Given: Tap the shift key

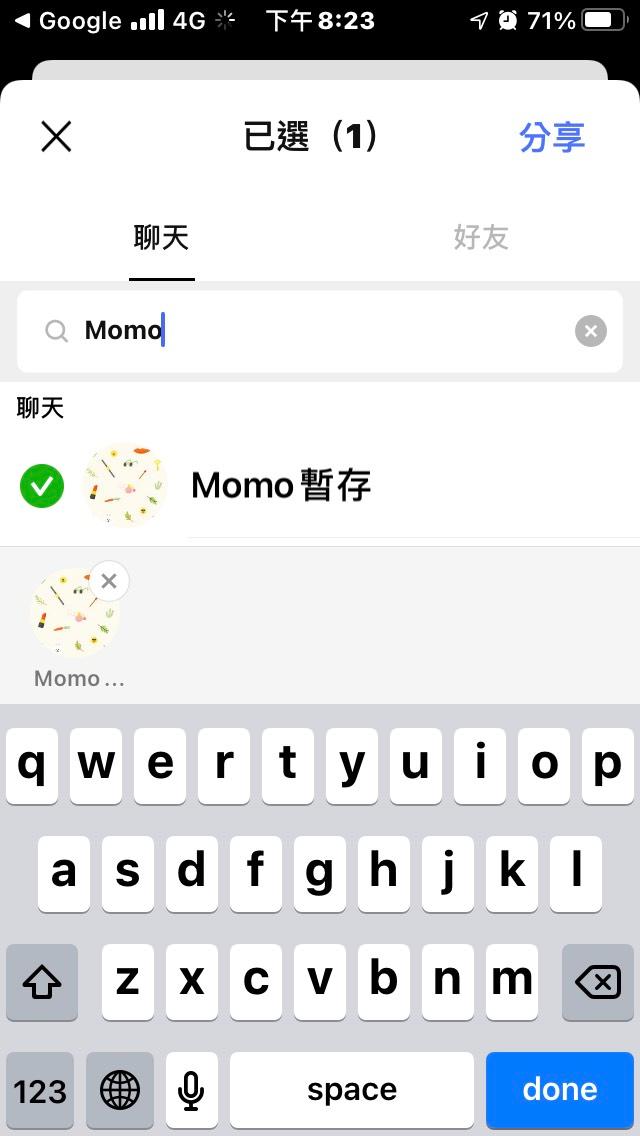Looking at the screenshot, I should 42,982.
